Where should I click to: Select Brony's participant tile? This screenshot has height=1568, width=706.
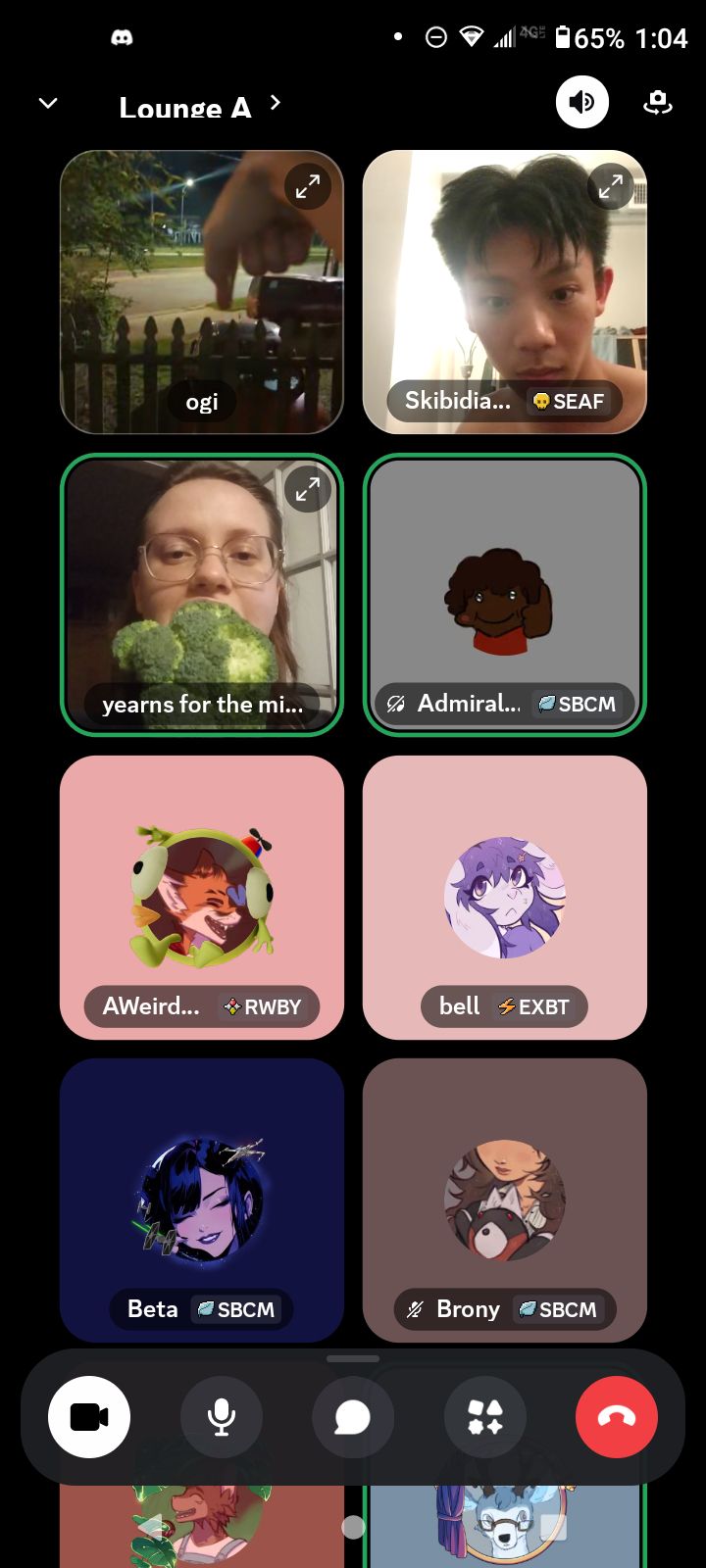(x=504, y=1200)
